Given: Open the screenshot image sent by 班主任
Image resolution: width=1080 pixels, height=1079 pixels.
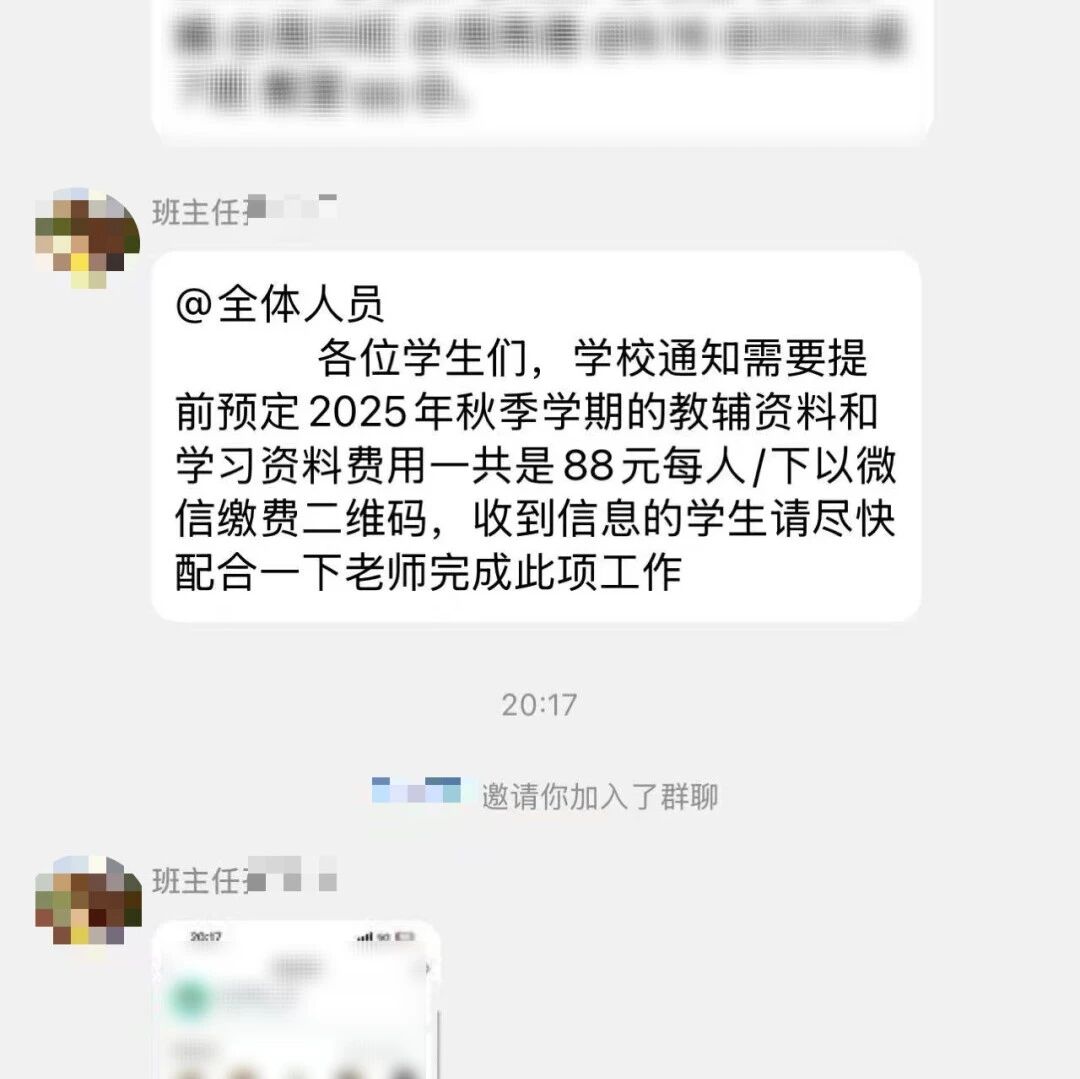Looking at the screenshot, I should 296,1000.
